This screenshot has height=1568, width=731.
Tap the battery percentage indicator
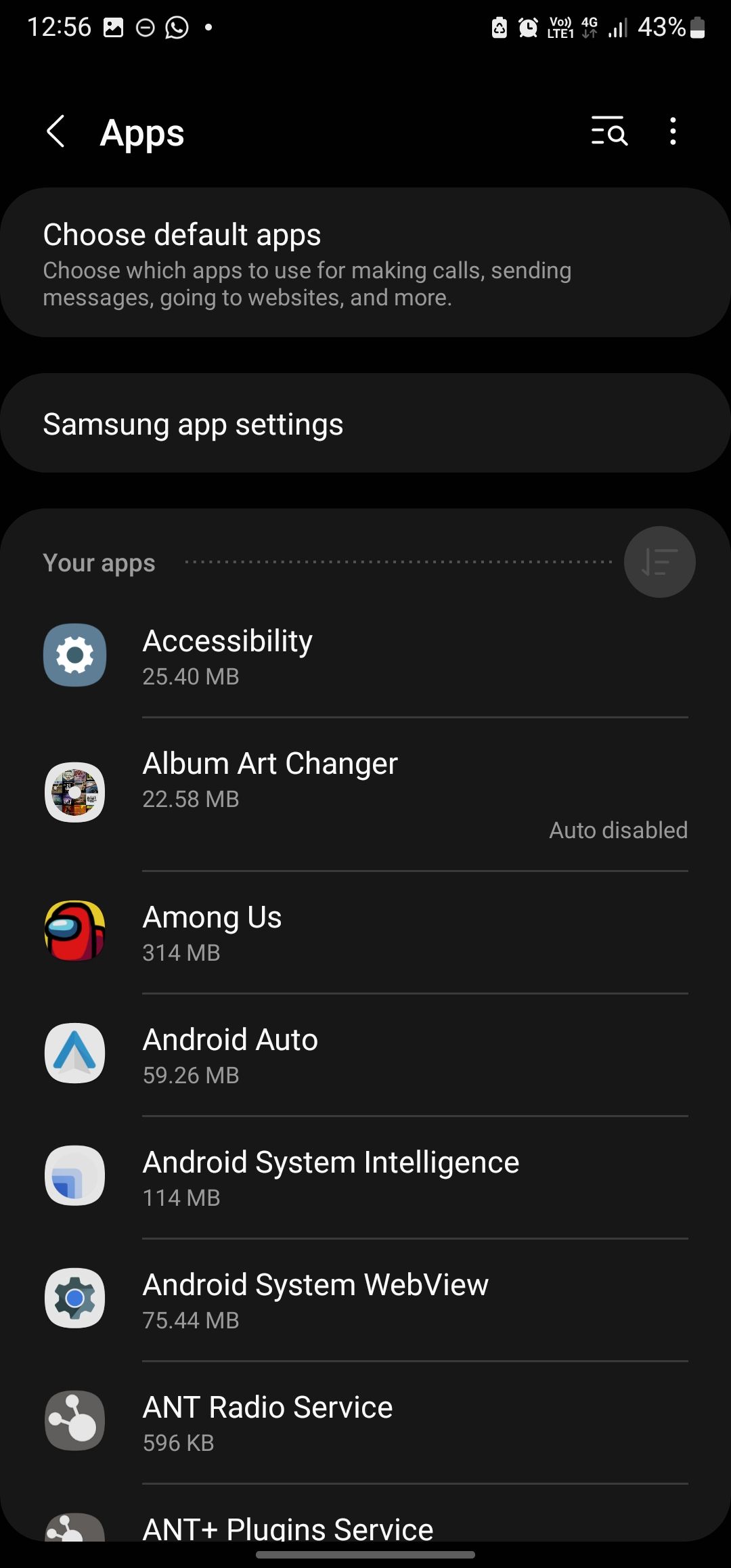pyautogui.click(x=660, y=27)
